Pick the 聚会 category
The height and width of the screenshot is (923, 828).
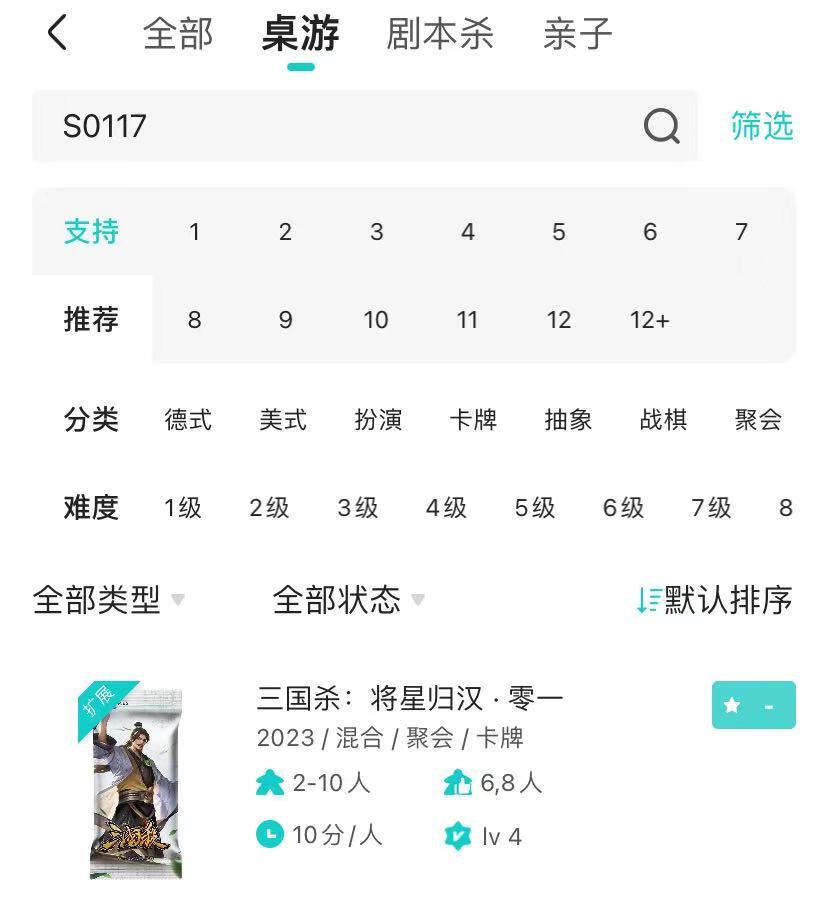758,420
